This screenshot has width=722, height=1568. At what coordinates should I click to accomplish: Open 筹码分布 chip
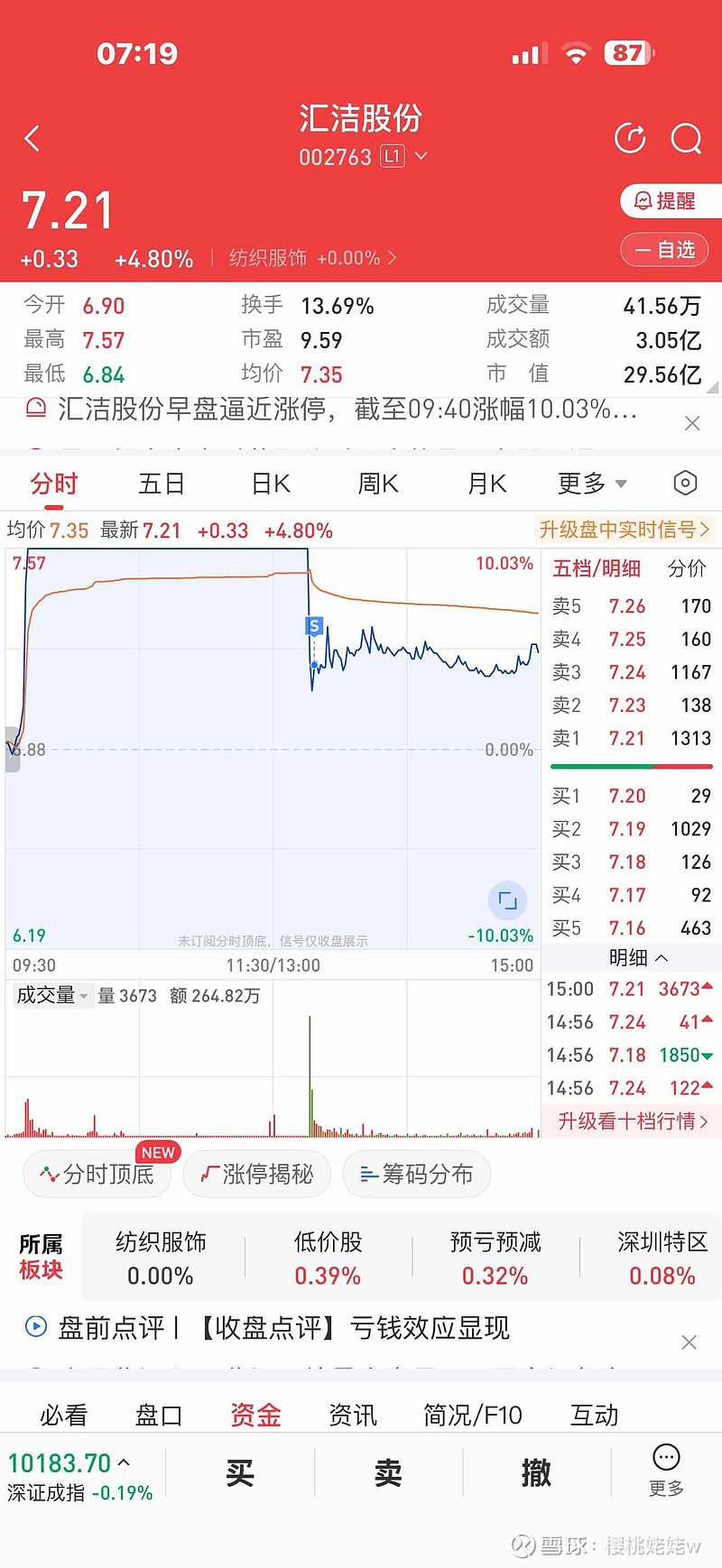coord(417,1174)
